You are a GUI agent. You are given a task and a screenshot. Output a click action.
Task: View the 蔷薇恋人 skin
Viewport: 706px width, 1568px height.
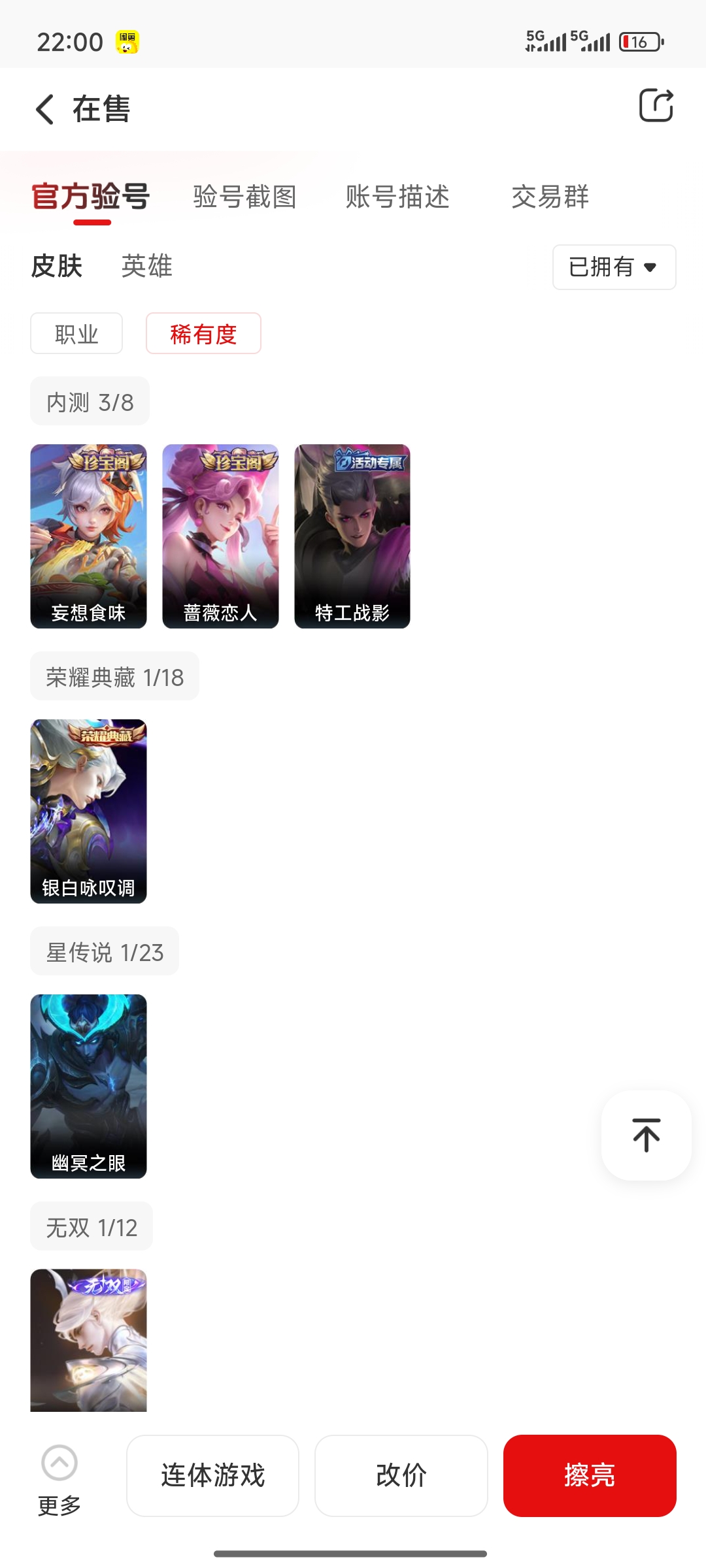220,536
